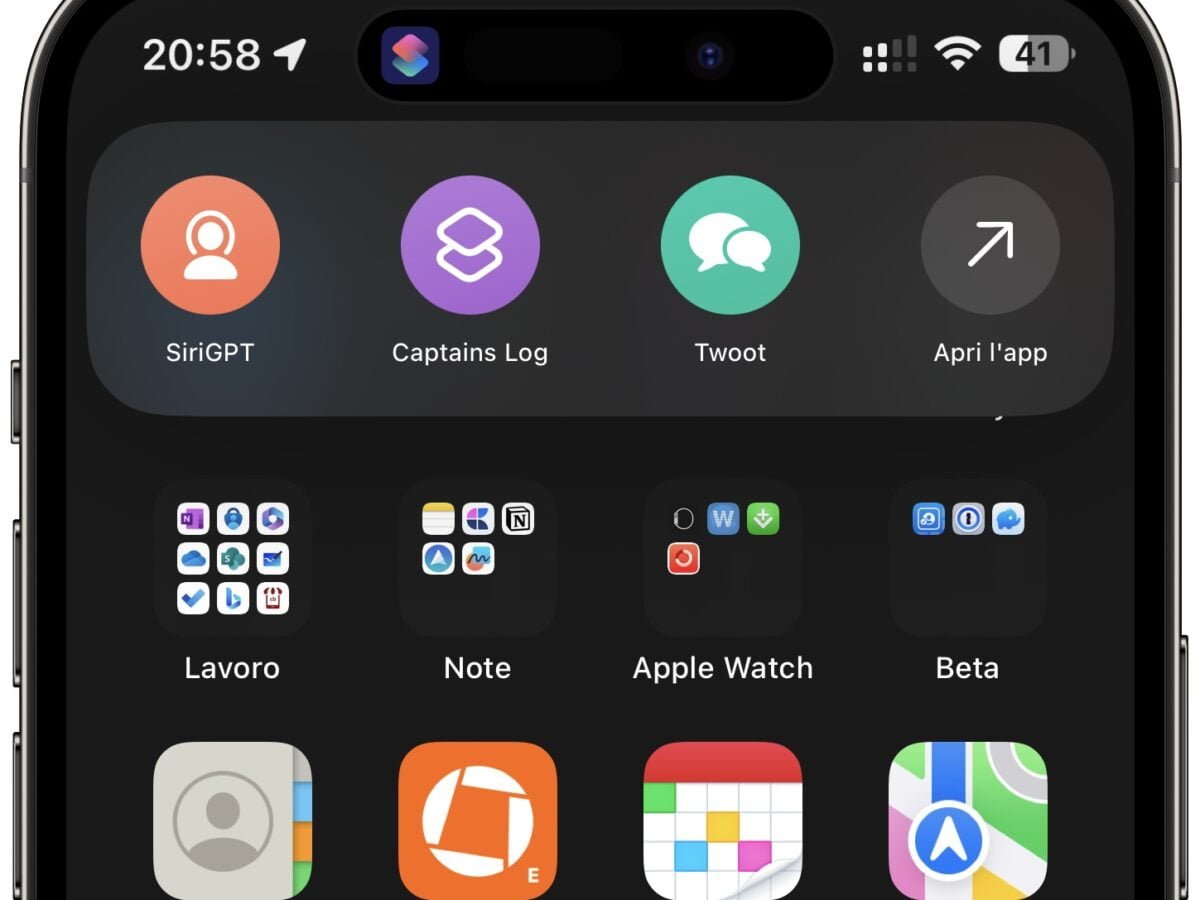
Task: Launch the Contacts app
Action: pyautogui.click(x=232, y=820)
